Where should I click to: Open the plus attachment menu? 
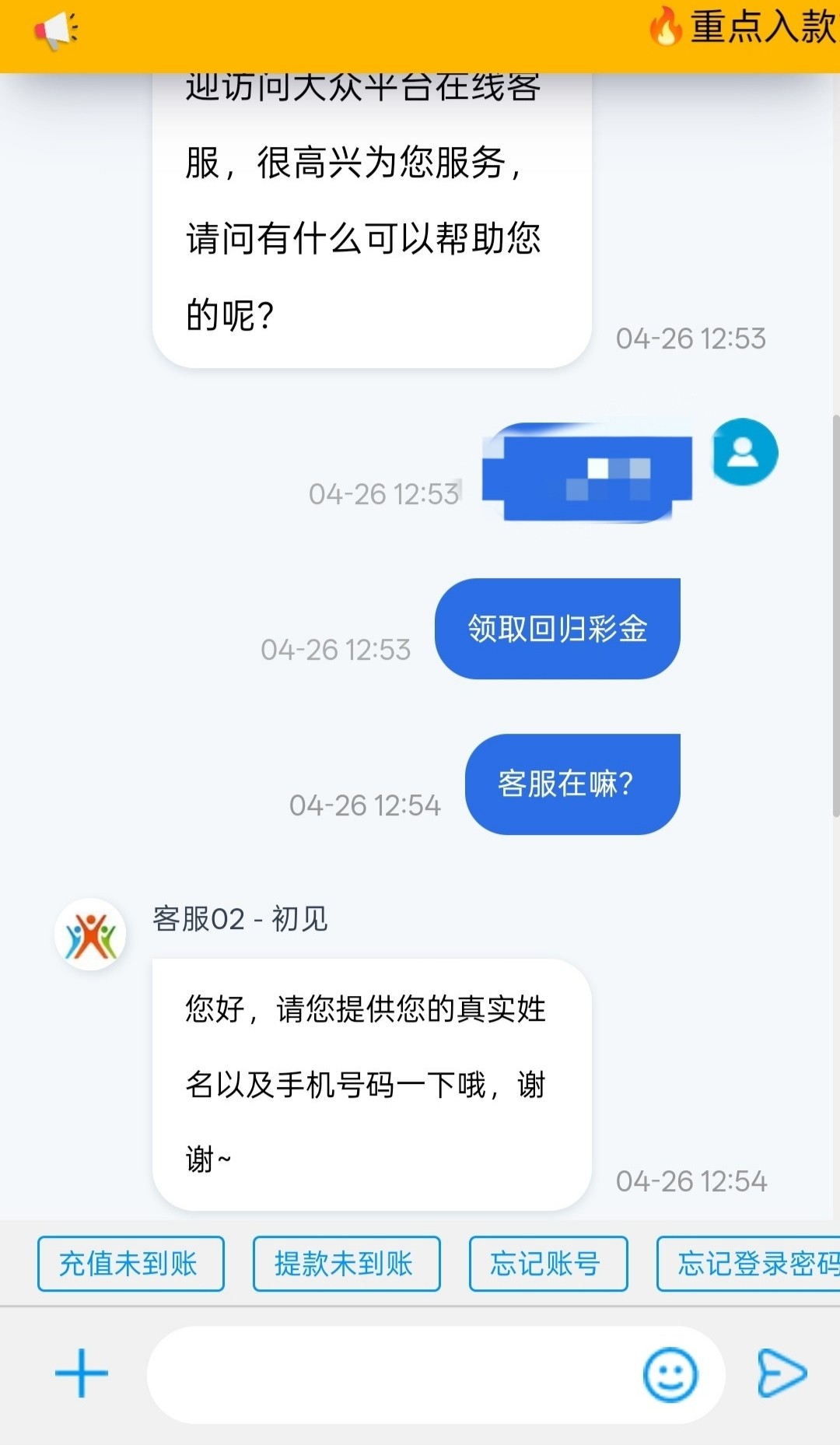tap(82, 1373)
